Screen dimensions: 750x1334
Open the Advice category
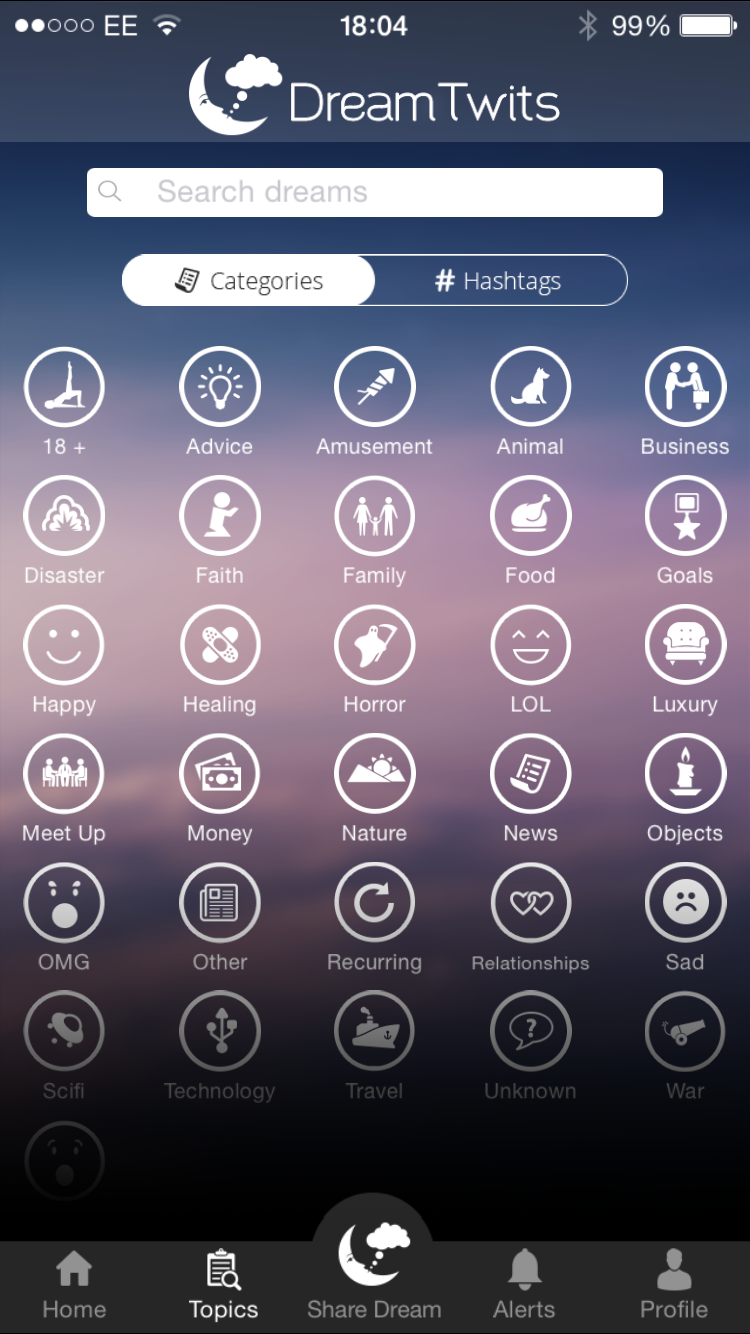tap(219, 388)
